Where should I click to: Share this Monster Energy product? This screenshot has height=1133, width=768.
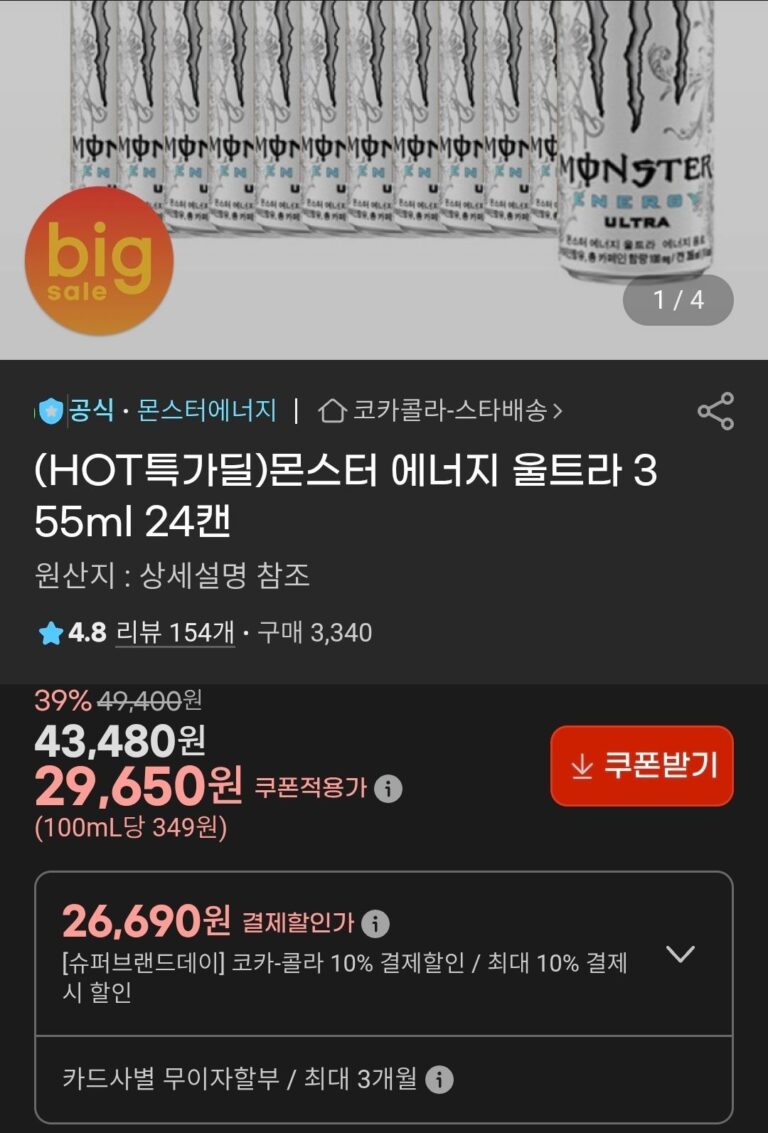(x=715, y=411)
